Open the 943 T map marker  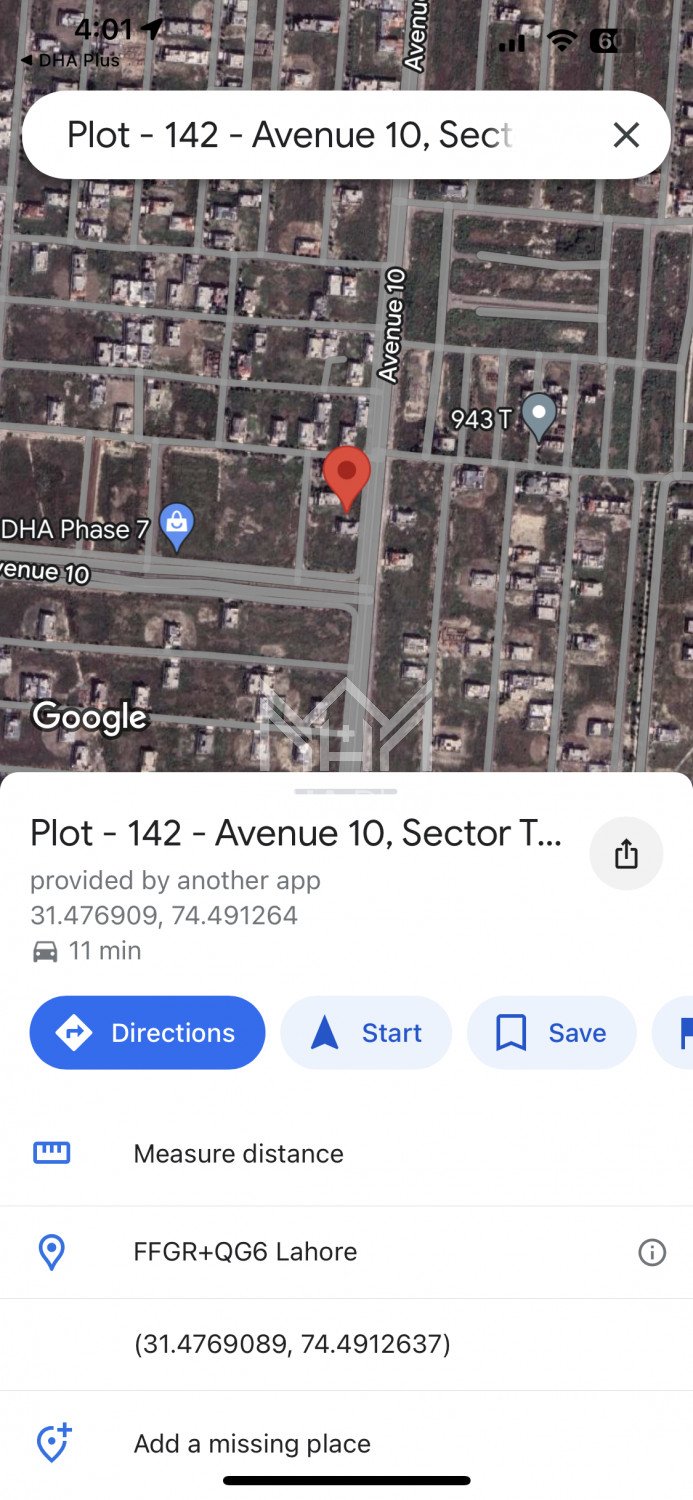pos(539,416)
